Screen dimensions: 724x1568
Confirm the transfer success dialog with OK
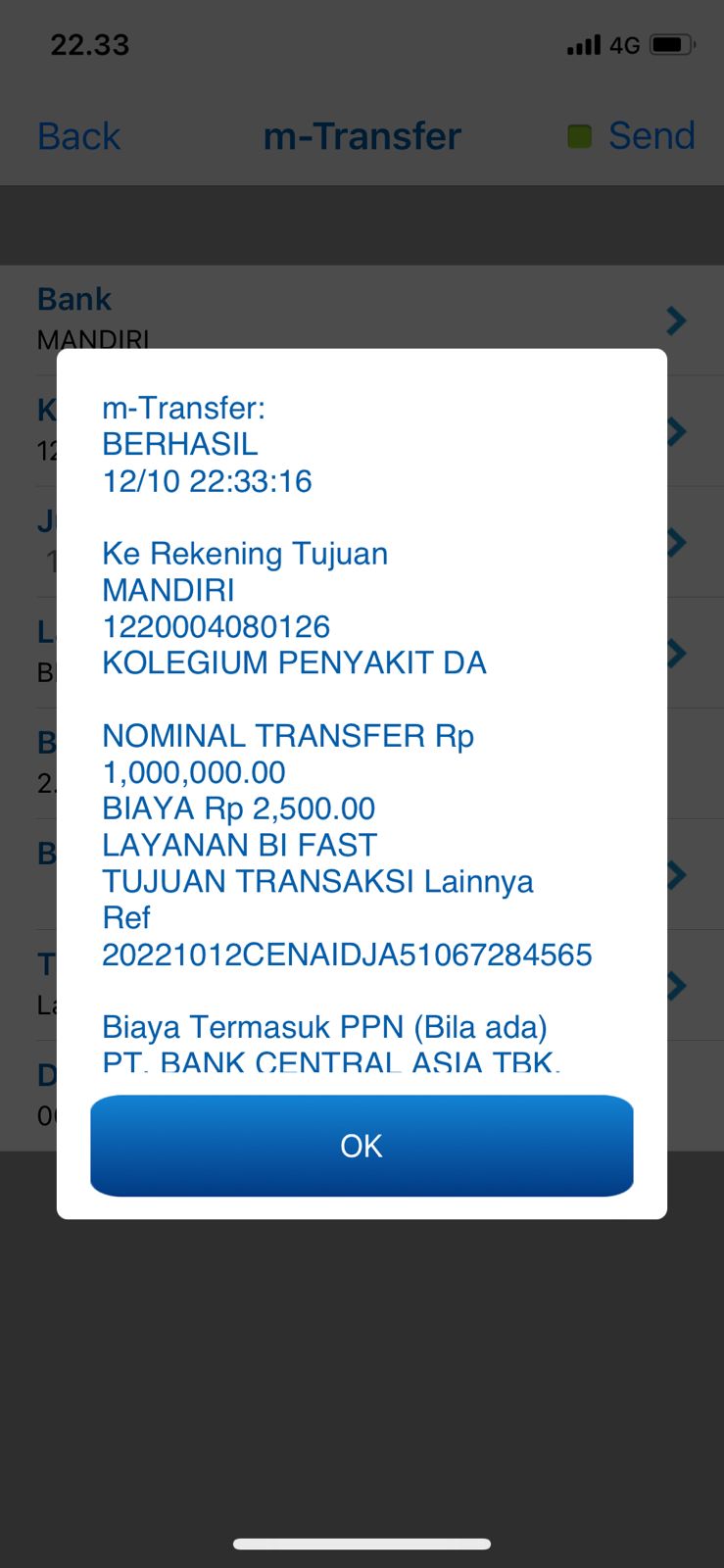click(x=362, y=1146)
